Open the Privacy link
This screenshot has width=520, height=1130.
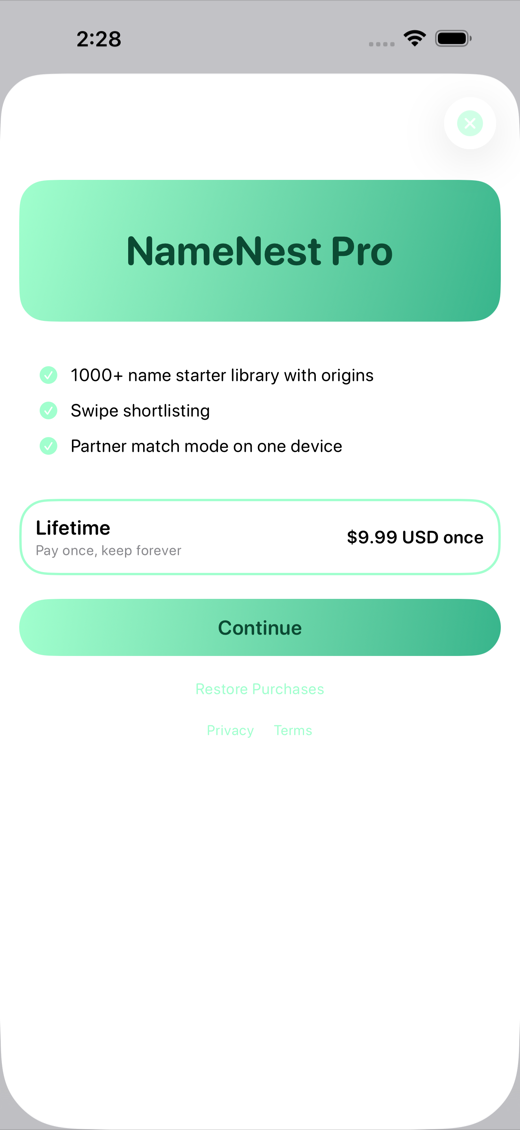click(x=230, y=730)
